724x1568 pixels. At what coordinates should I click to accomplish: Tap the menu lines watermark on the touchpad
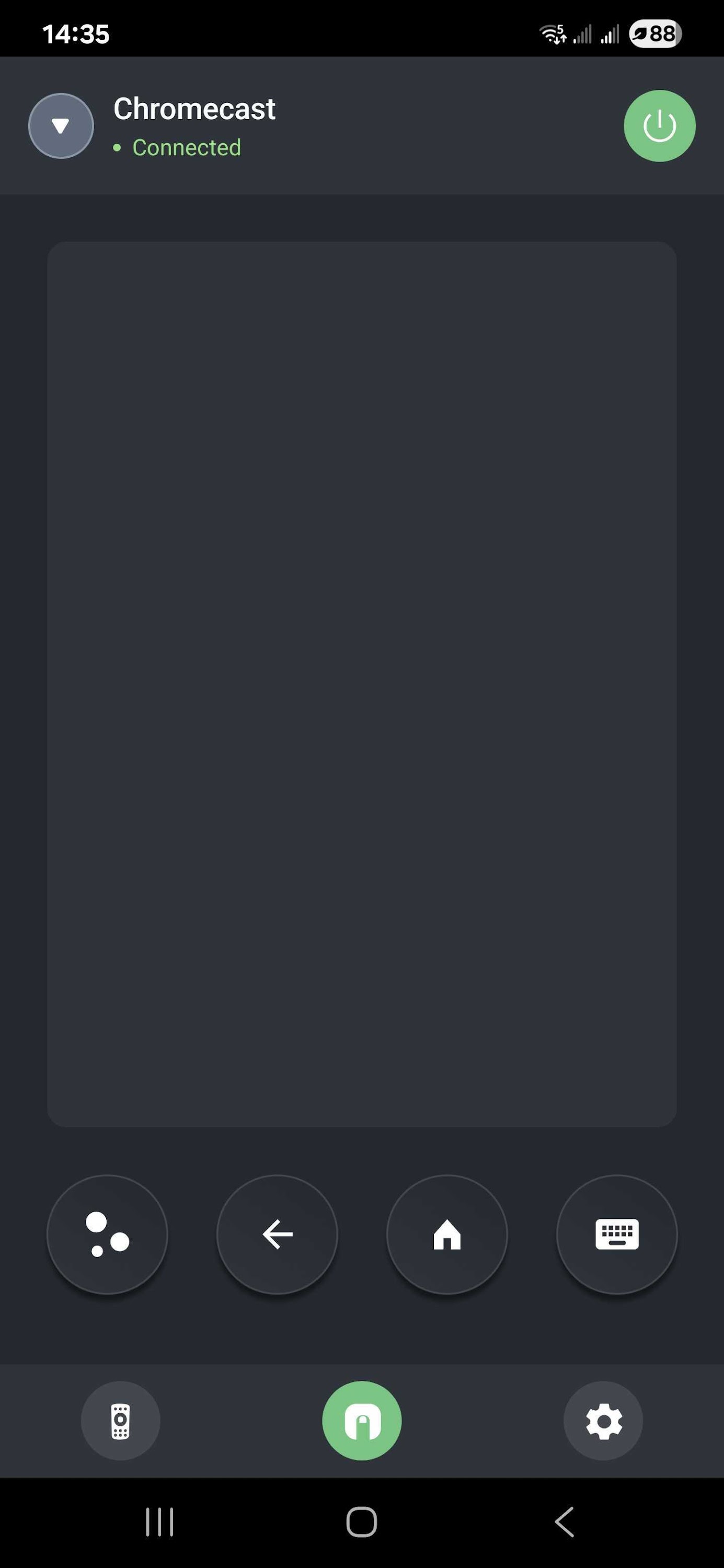[x=163, y=399]
